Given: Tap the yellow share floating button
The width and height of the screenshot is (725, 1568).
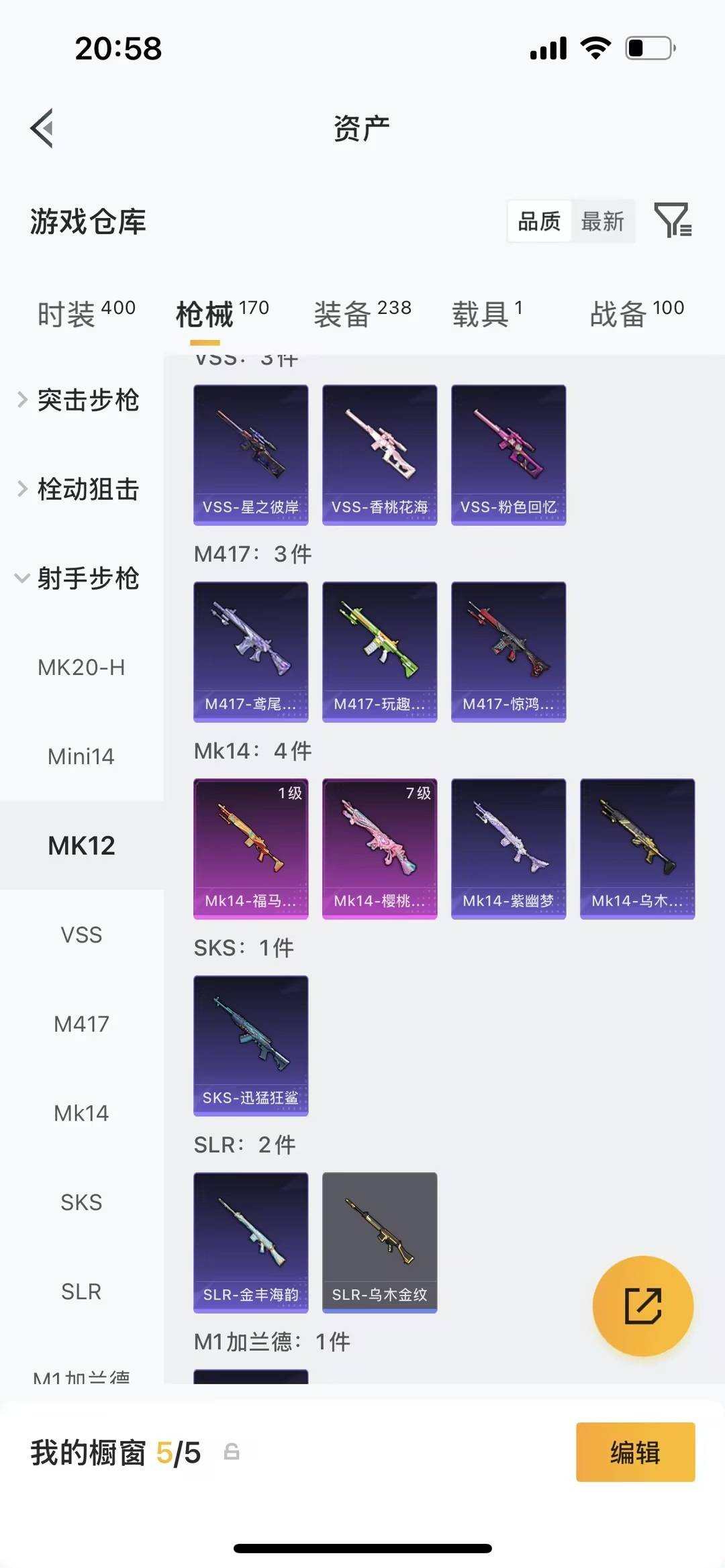Looking at the screenshot, I should (x=642, y=1306).
